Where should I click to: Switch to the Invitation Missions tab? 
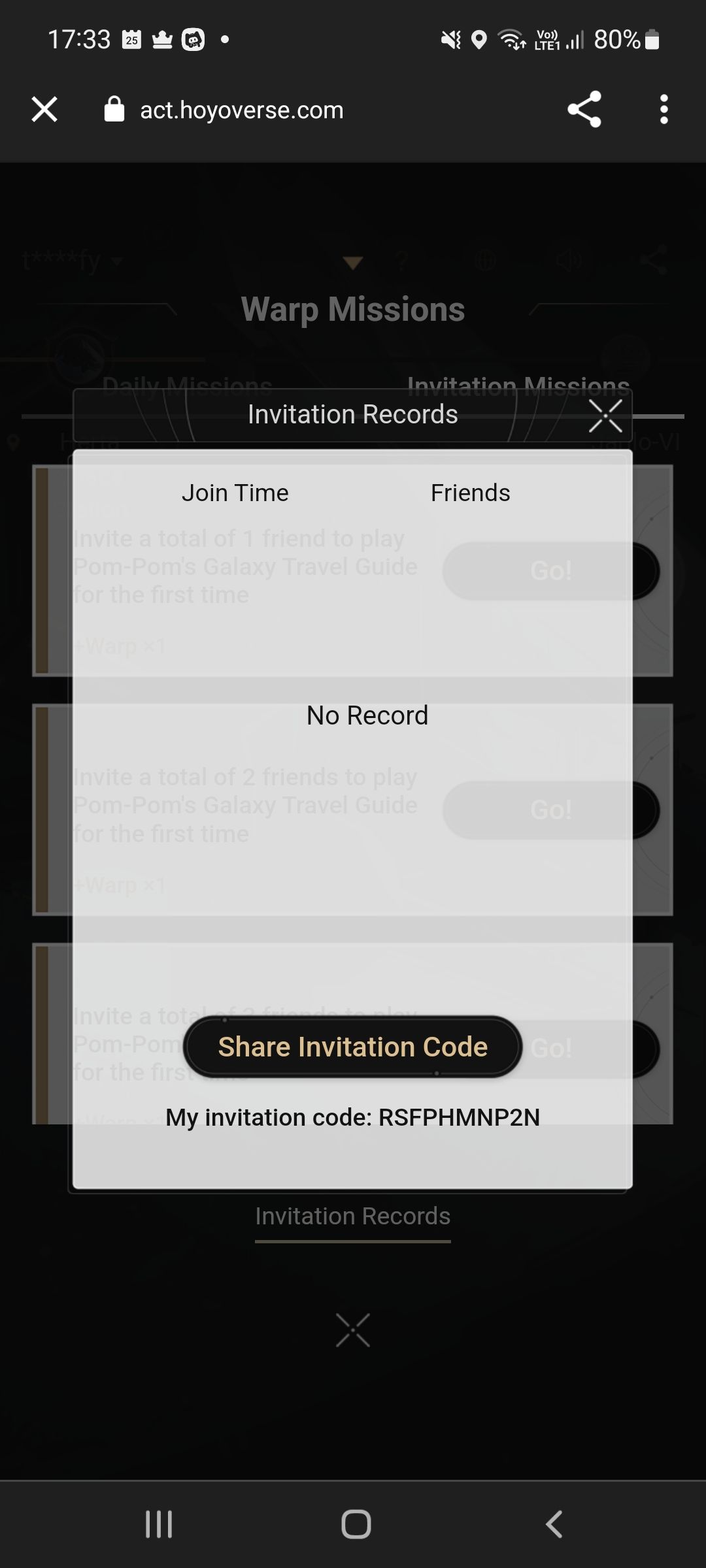(518, 387)
